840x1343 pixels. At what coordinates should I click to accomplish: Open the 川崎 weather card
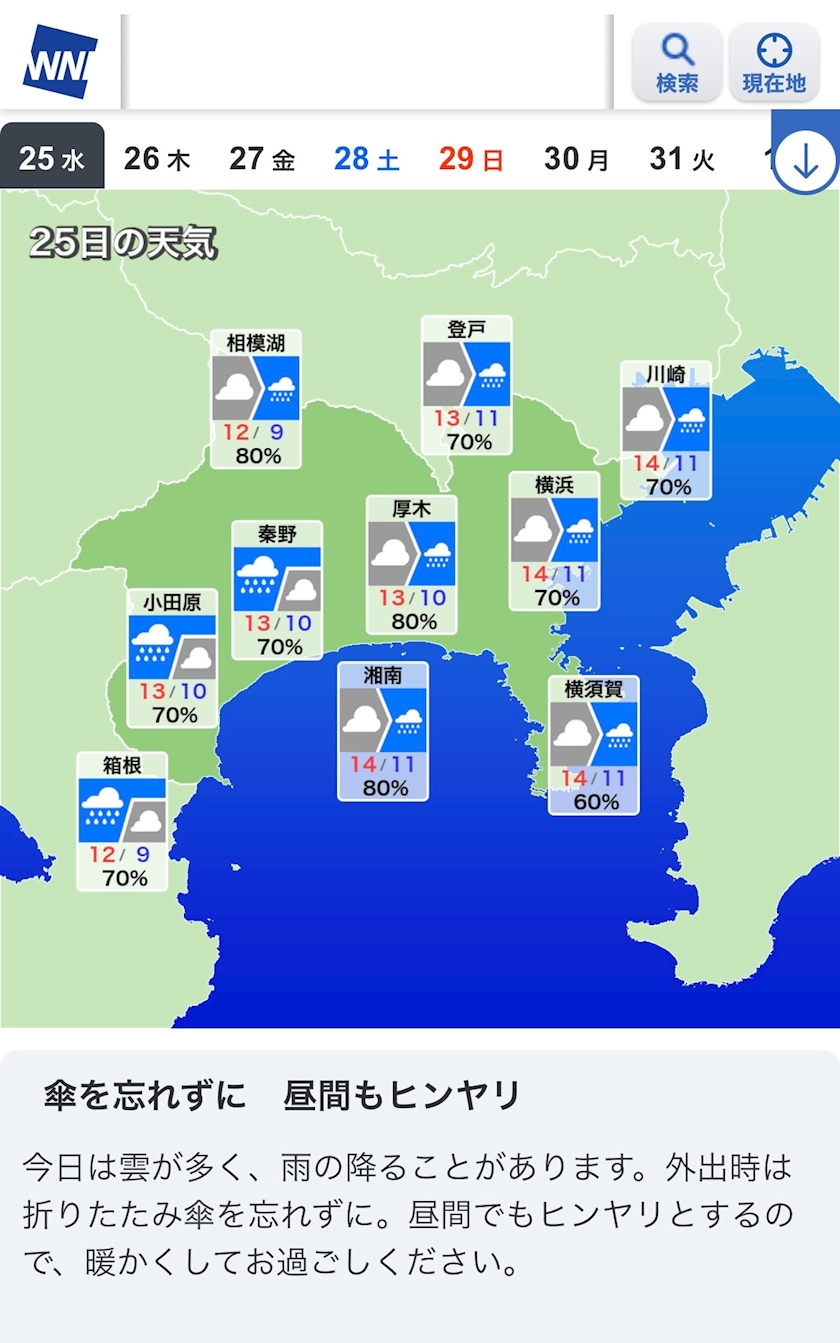pos(666,430)
